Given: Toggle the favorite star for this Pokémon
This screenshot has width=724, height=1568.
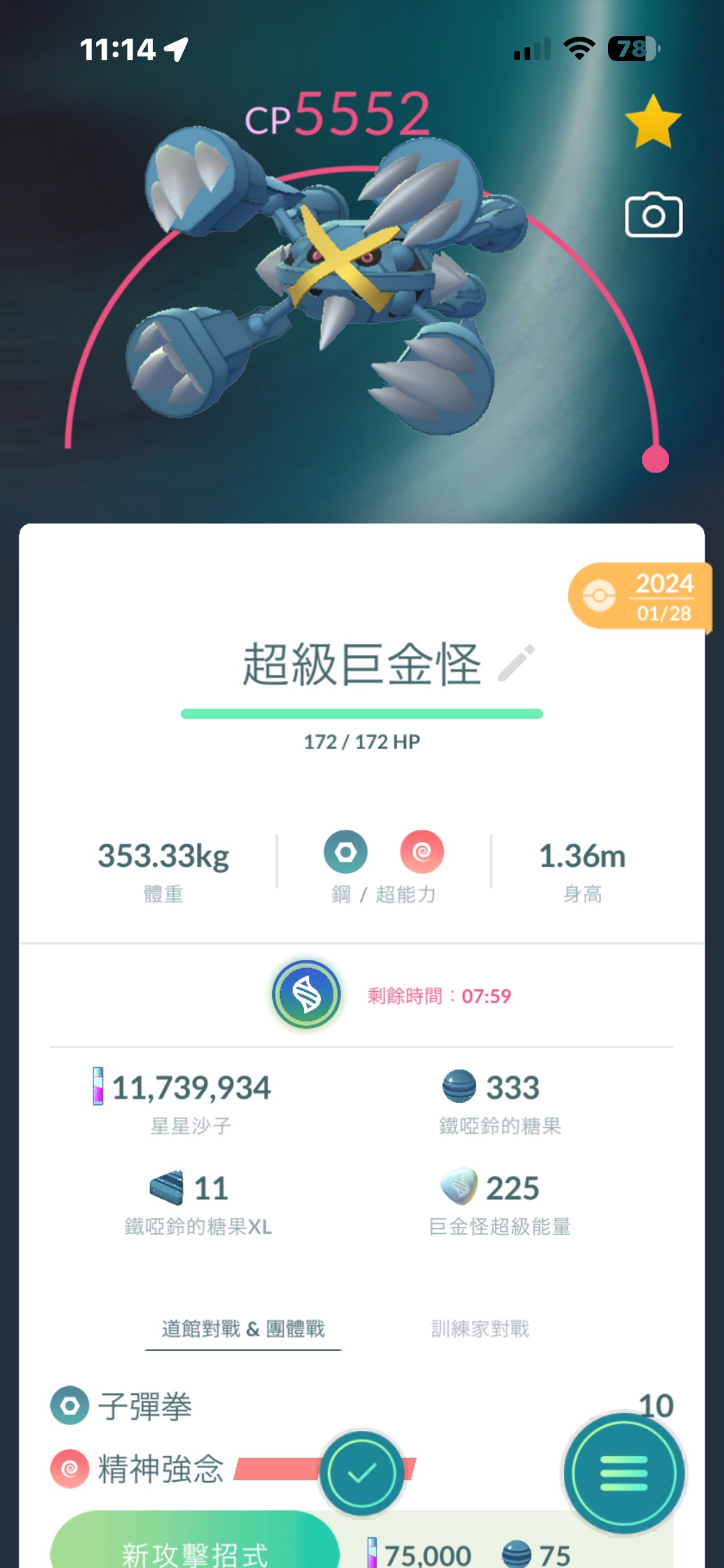Looking at the screenshot, I should pos(653,122).
